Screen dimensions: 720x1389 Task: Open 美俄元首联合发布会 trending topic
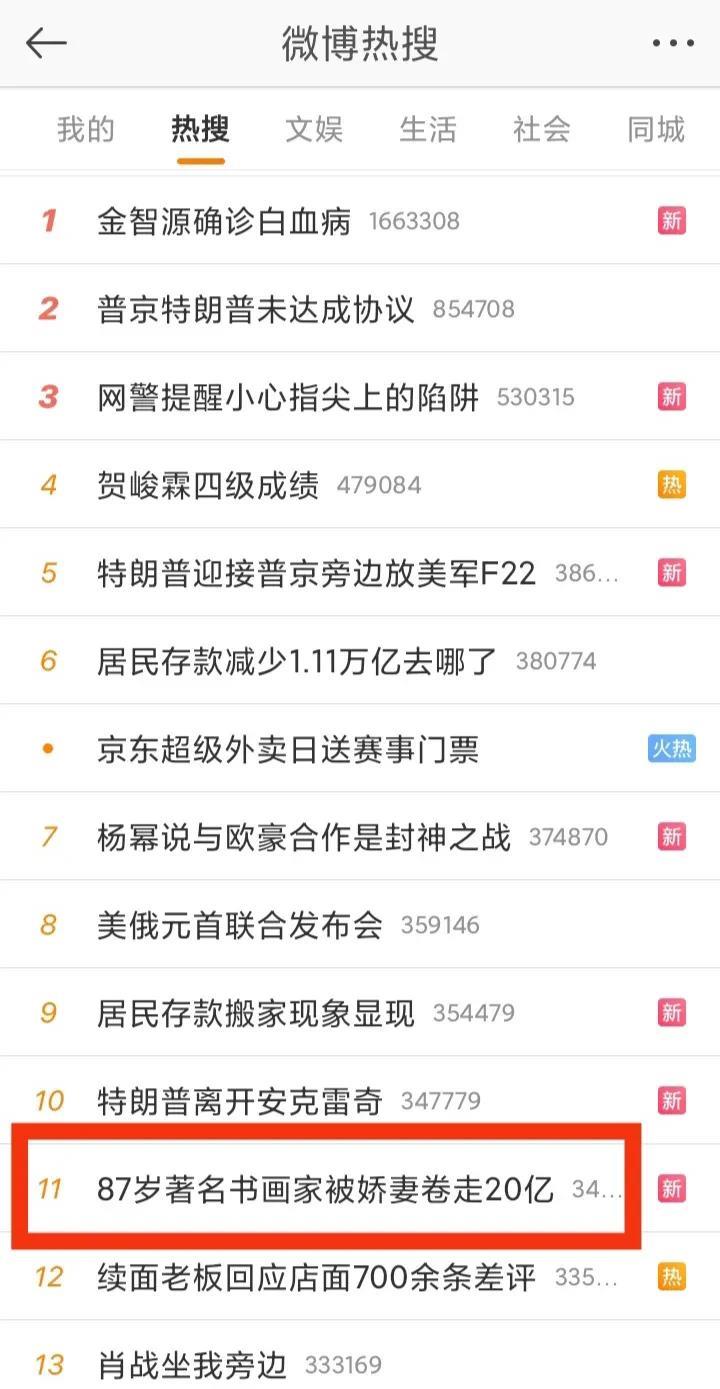pos(360,925)
